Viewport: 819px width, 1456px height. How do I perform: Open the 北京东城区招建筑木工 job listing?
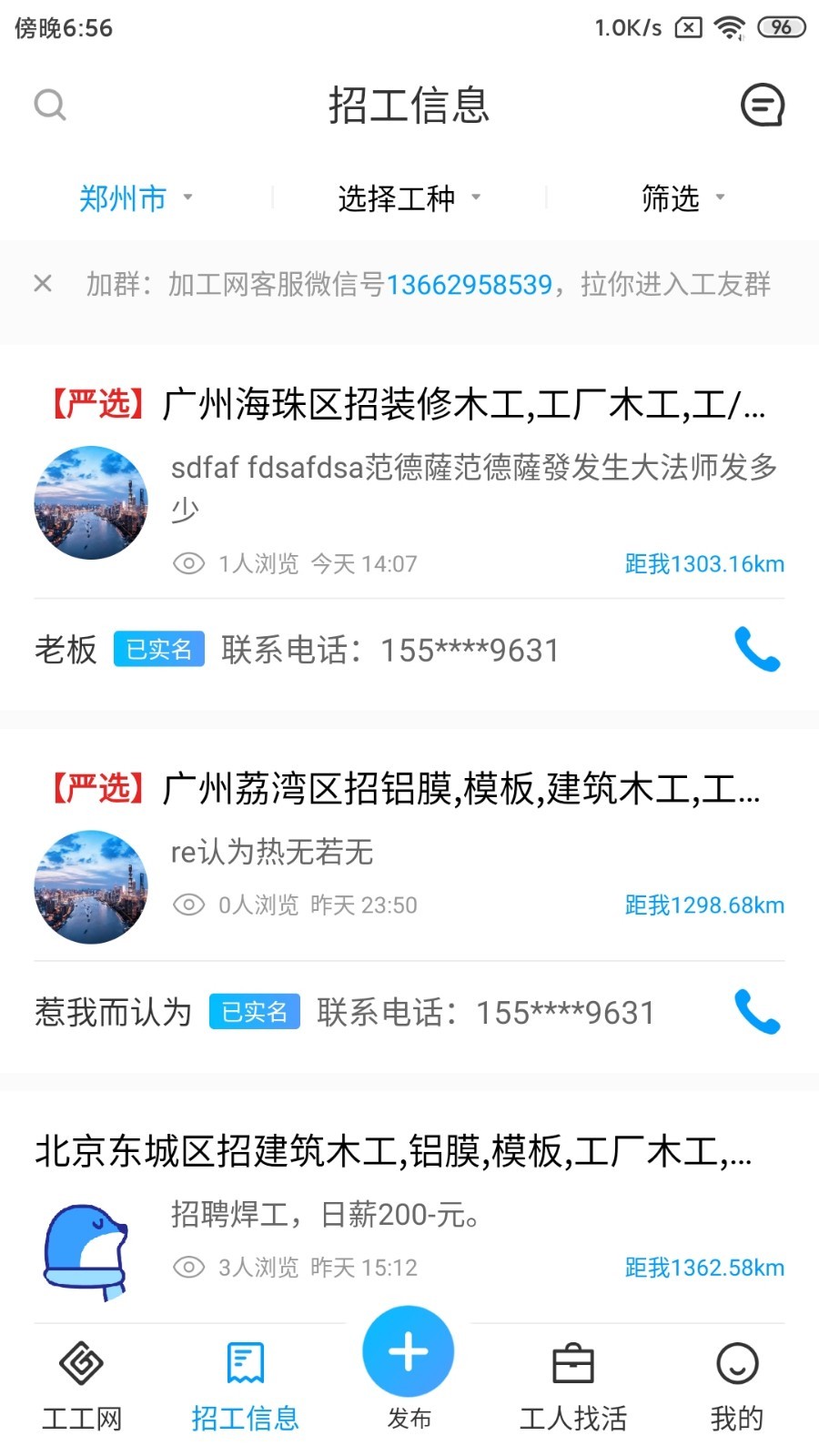(393, 1152)
